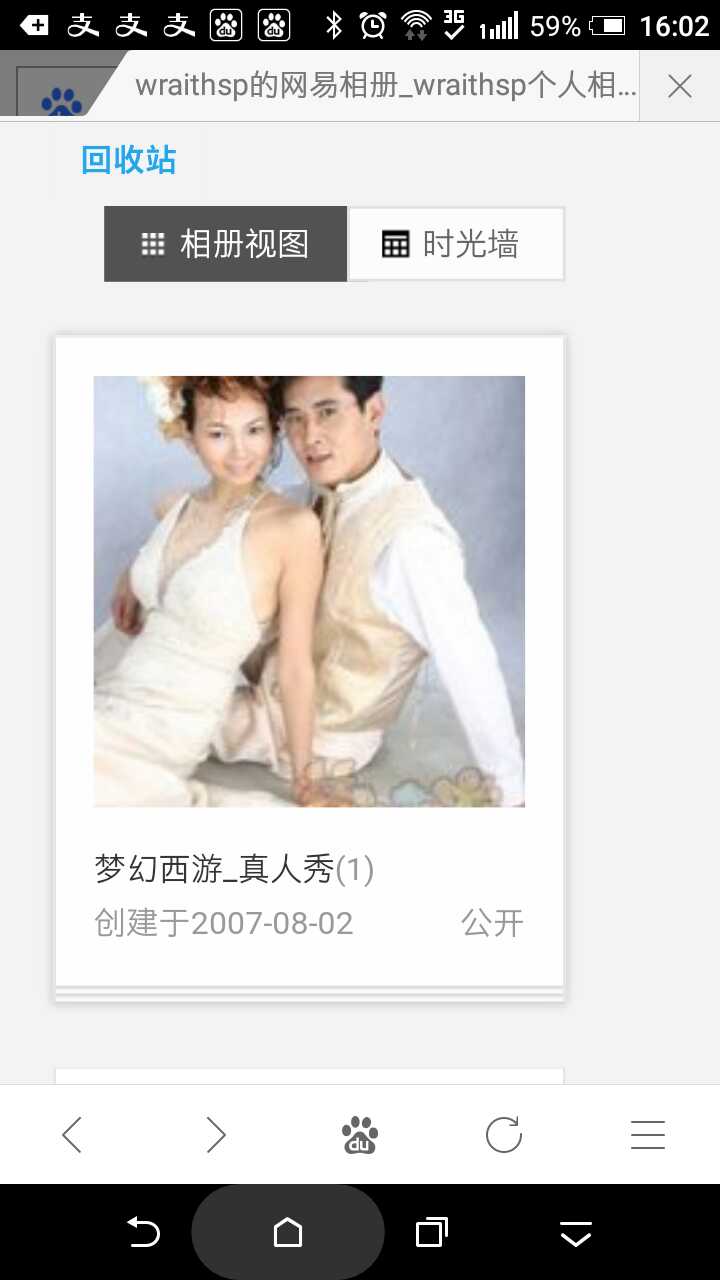Close the current browser tab
This screenshot has width=720, height=1280.
[679, 87]
